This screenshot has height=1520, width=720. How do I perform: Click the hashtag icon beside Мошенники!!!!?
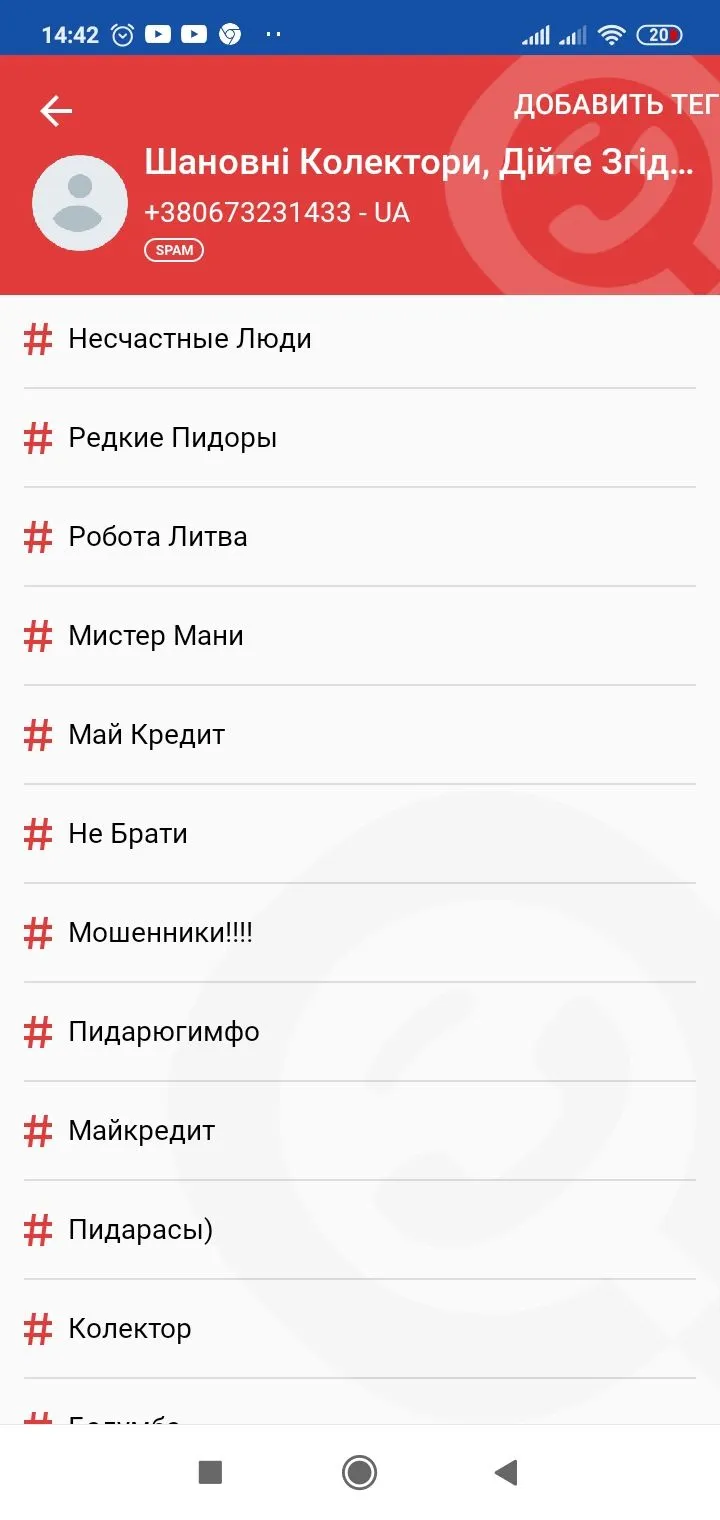[x=37, y=932]
